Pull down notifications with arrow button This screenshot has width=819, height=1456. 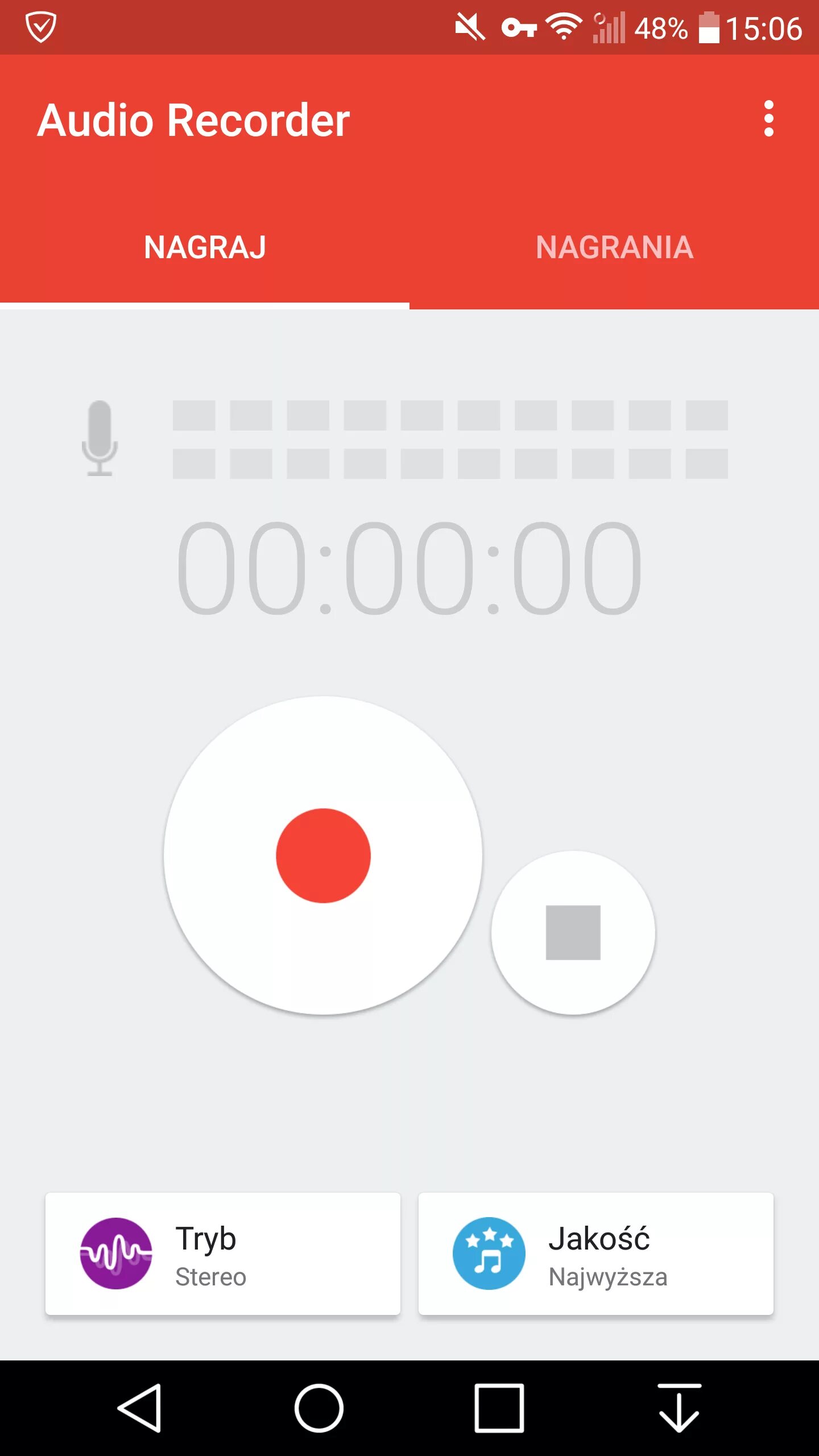tap(679, 1408)
